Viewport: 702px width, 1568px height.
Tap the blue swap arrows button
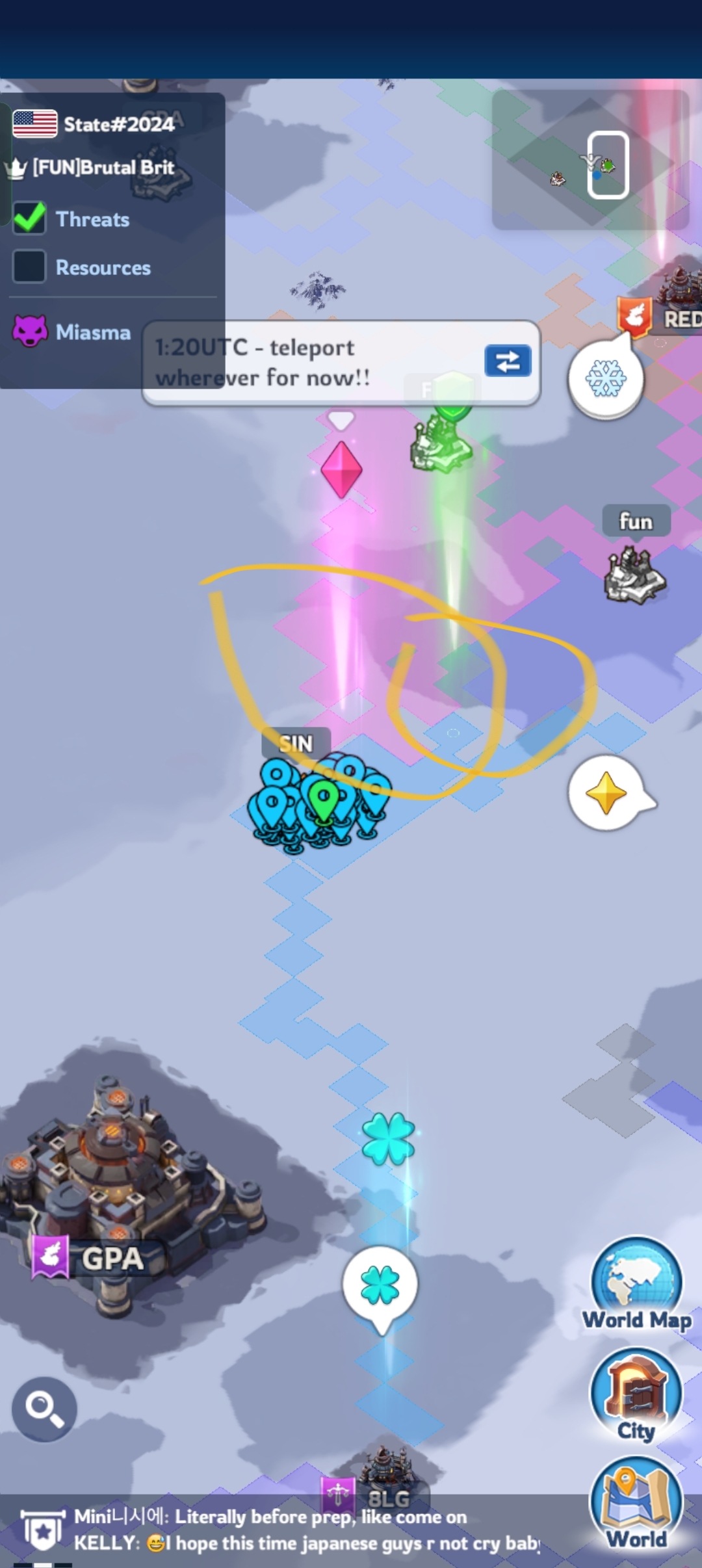(508, 361)
